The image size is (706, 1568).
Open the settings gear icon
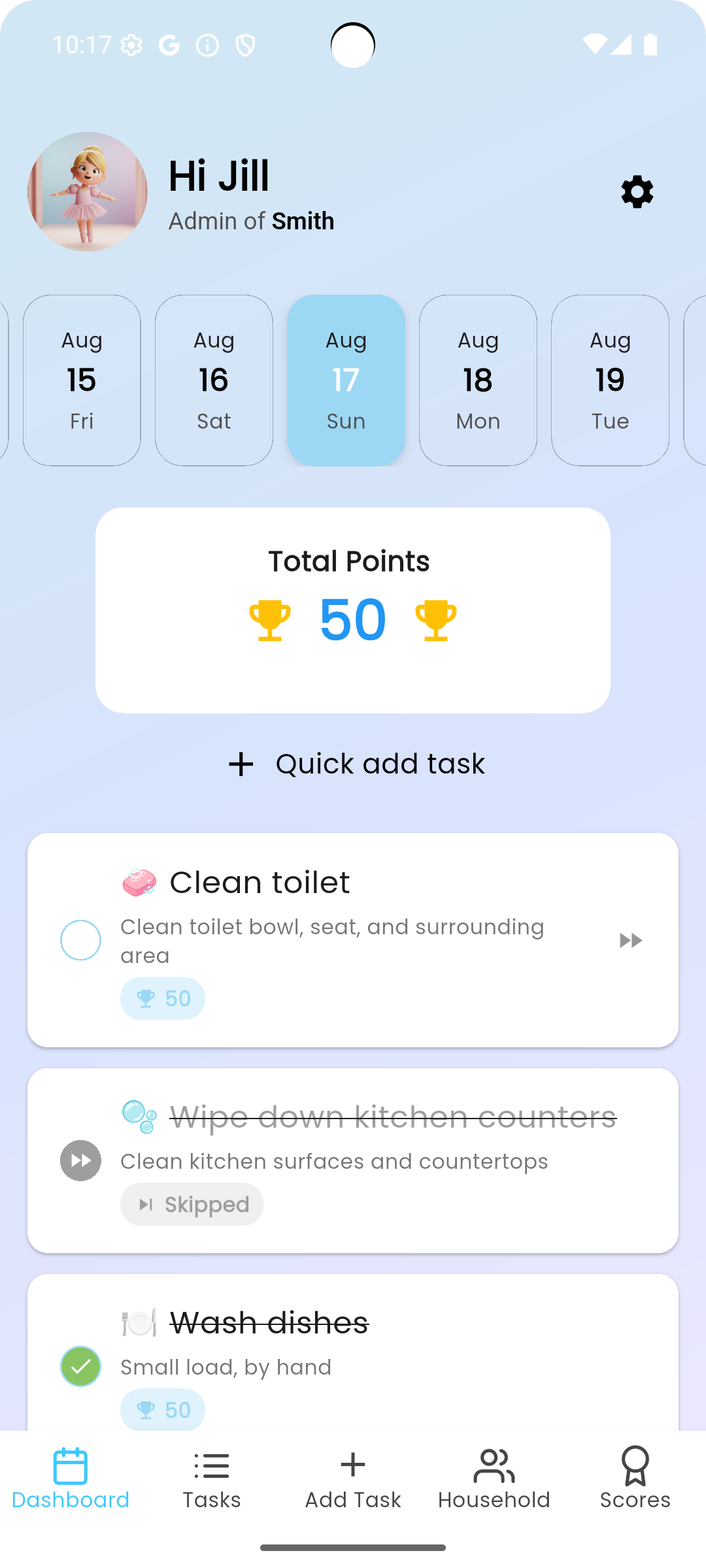coord(637,191)
